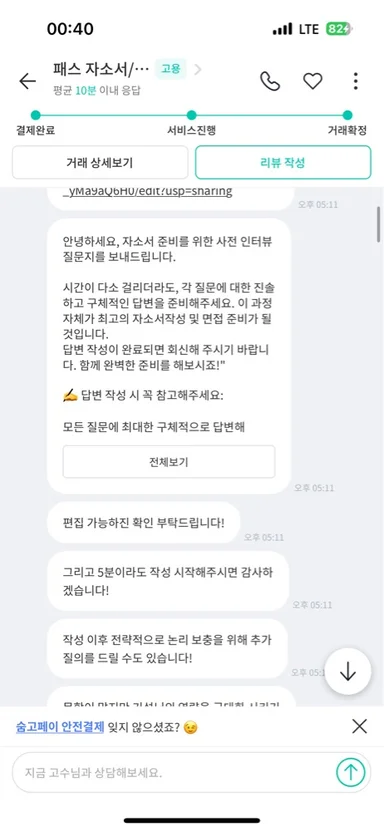Favorite this expert with the heart icon
The height and width of the screenshot is (831, 384).
(x=312, y=81)
